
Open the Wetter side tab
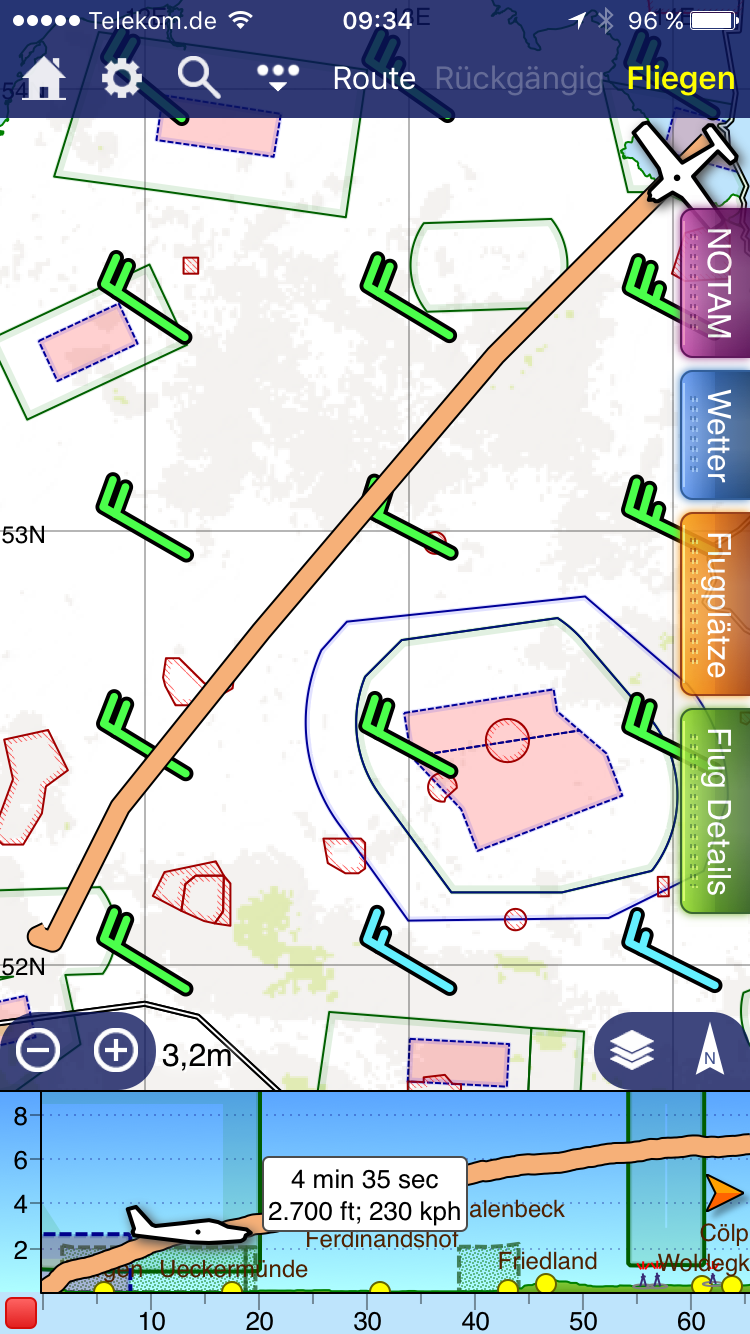click(x=715, y=435)
